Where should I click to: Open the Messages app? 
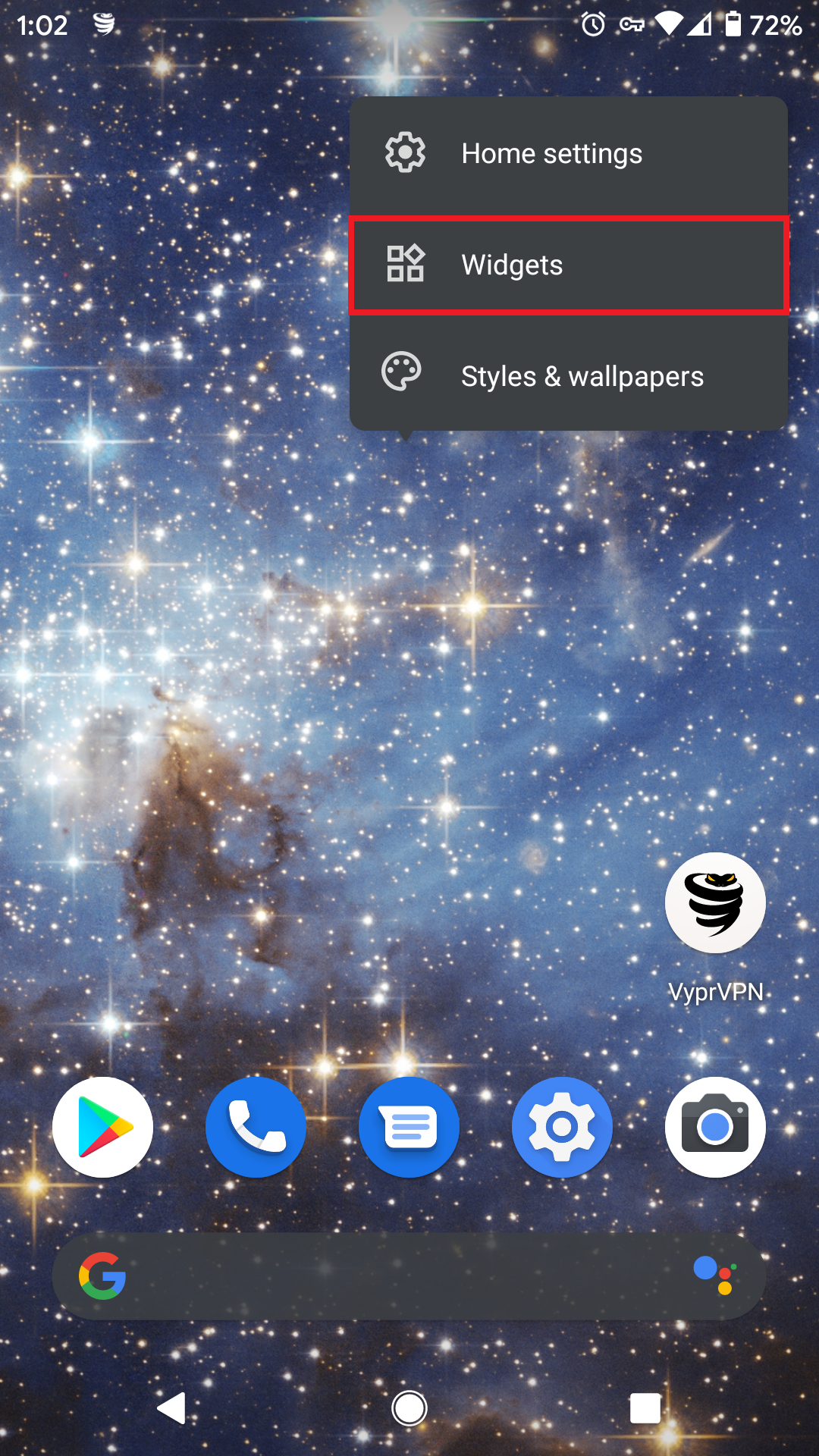(409, 1128)
